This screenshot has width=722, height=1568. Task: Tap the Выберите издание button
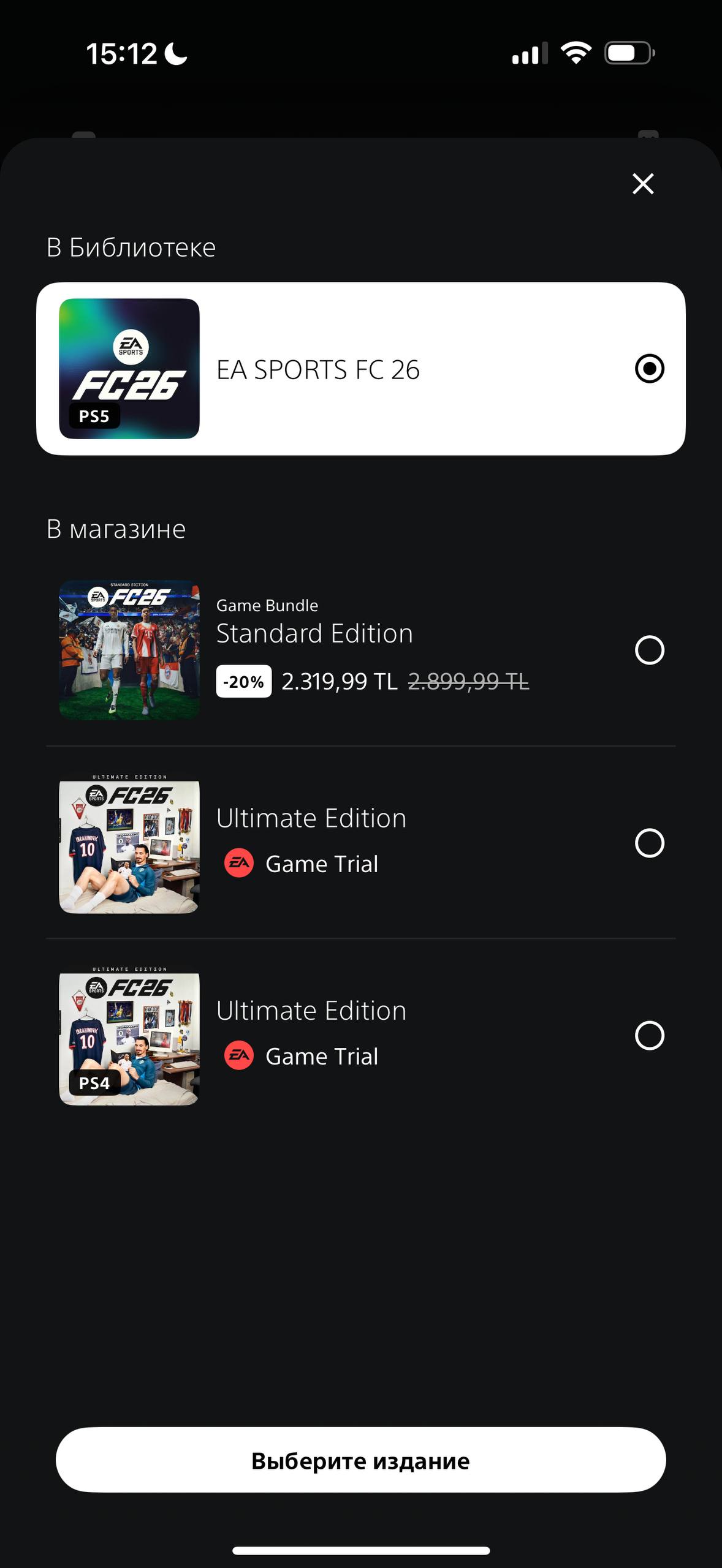(x=360, y=1460)
